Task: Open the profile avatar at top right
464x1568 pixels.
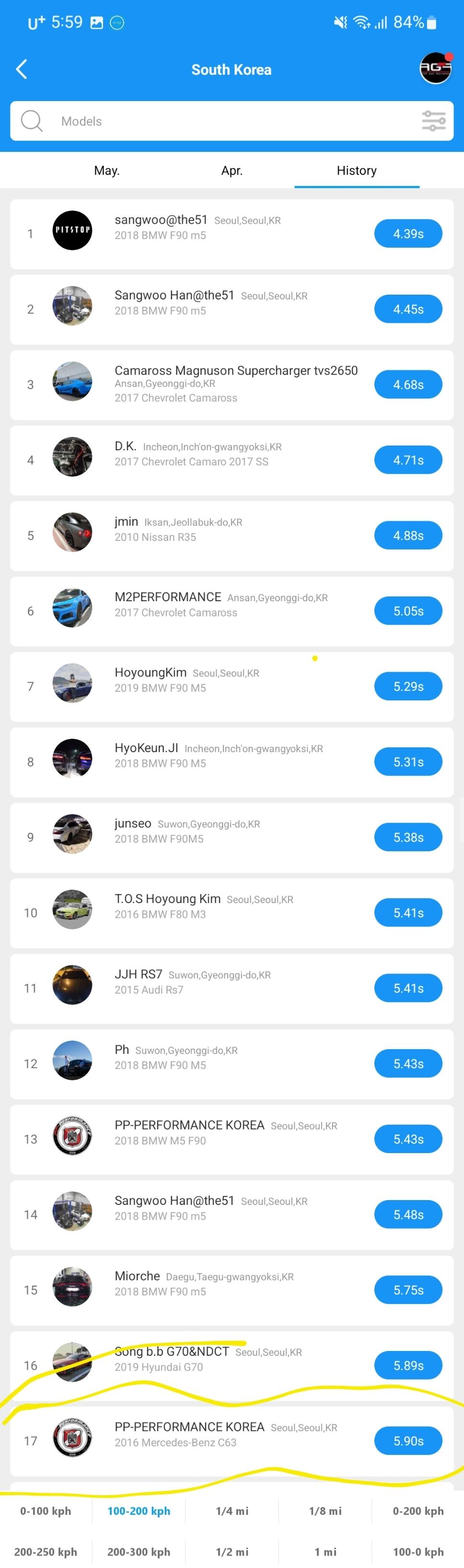Action: [x=435, y=68]
